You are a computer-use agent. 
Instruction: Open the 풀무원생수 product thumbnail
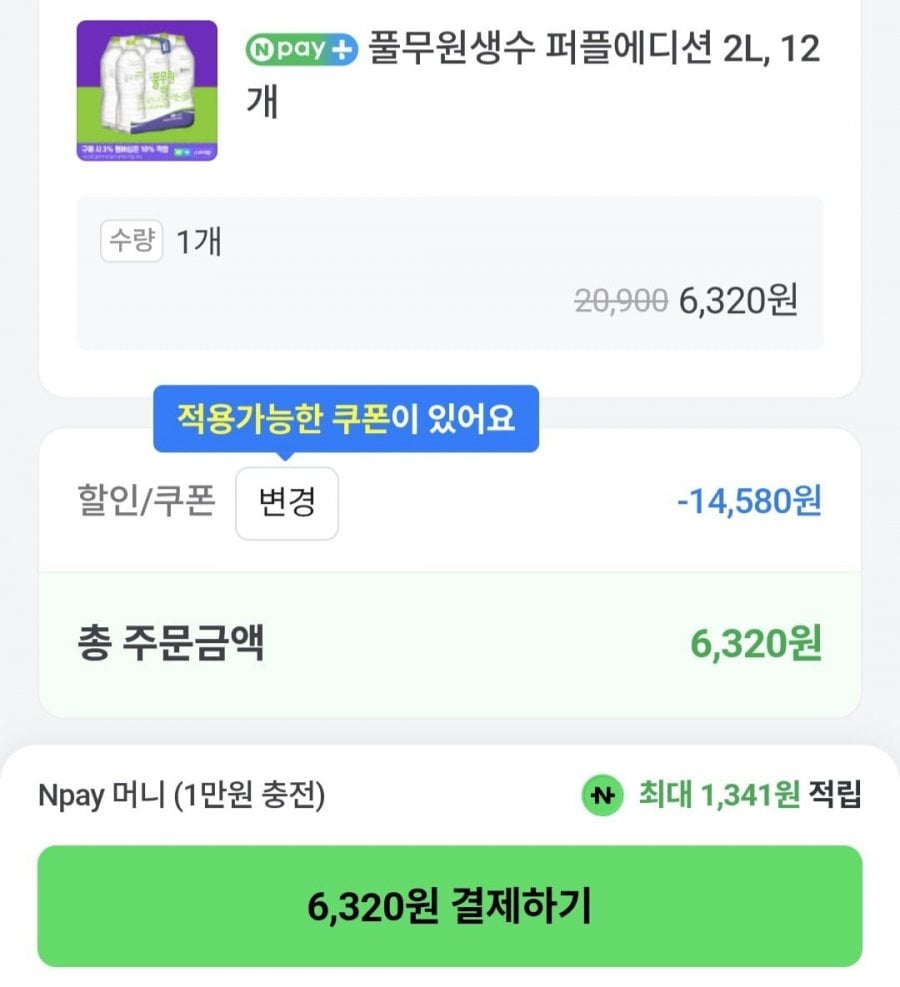tap(147, 91)
